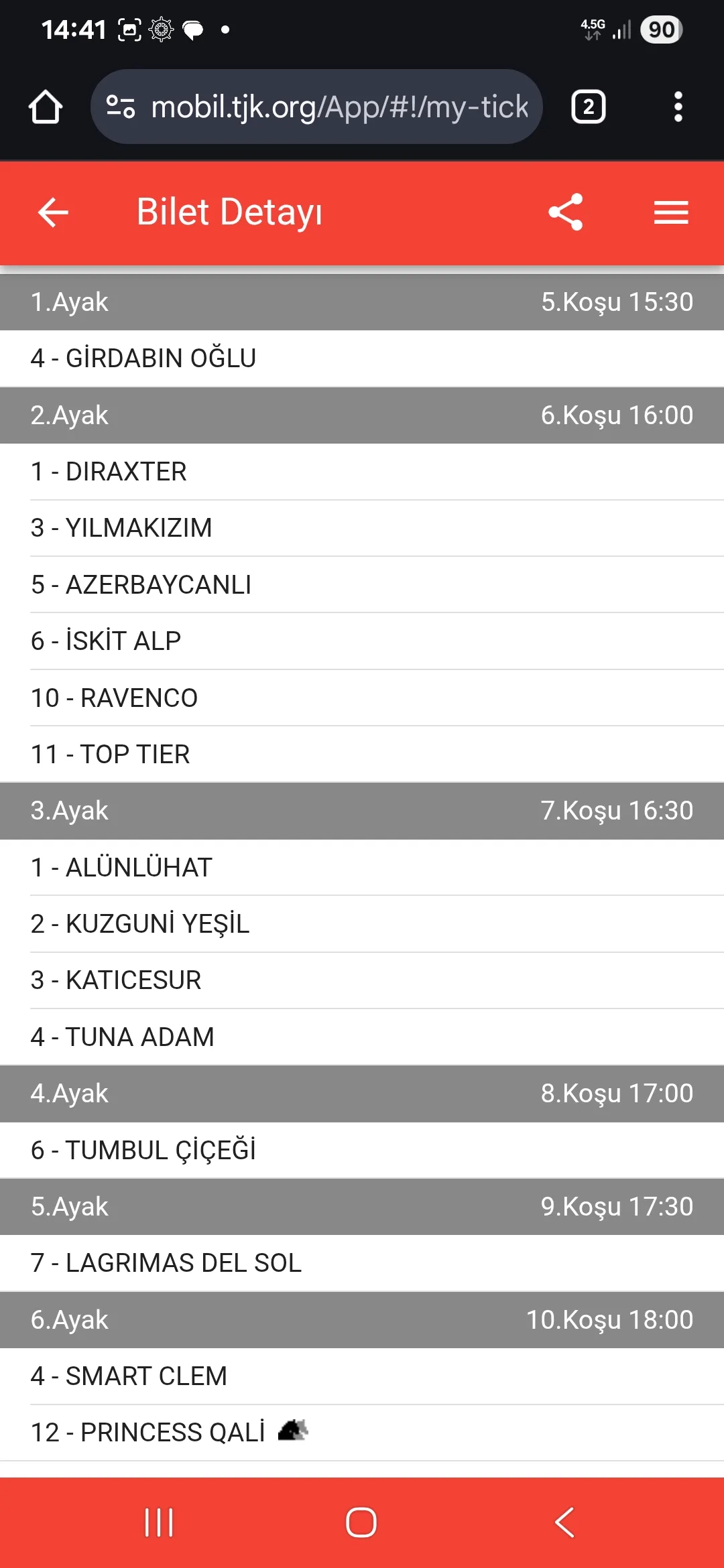This screenshot has width=724, height=1568.
Task: Open the browser overflow menu
Action: pyautogui.click(x=678, y=107)
